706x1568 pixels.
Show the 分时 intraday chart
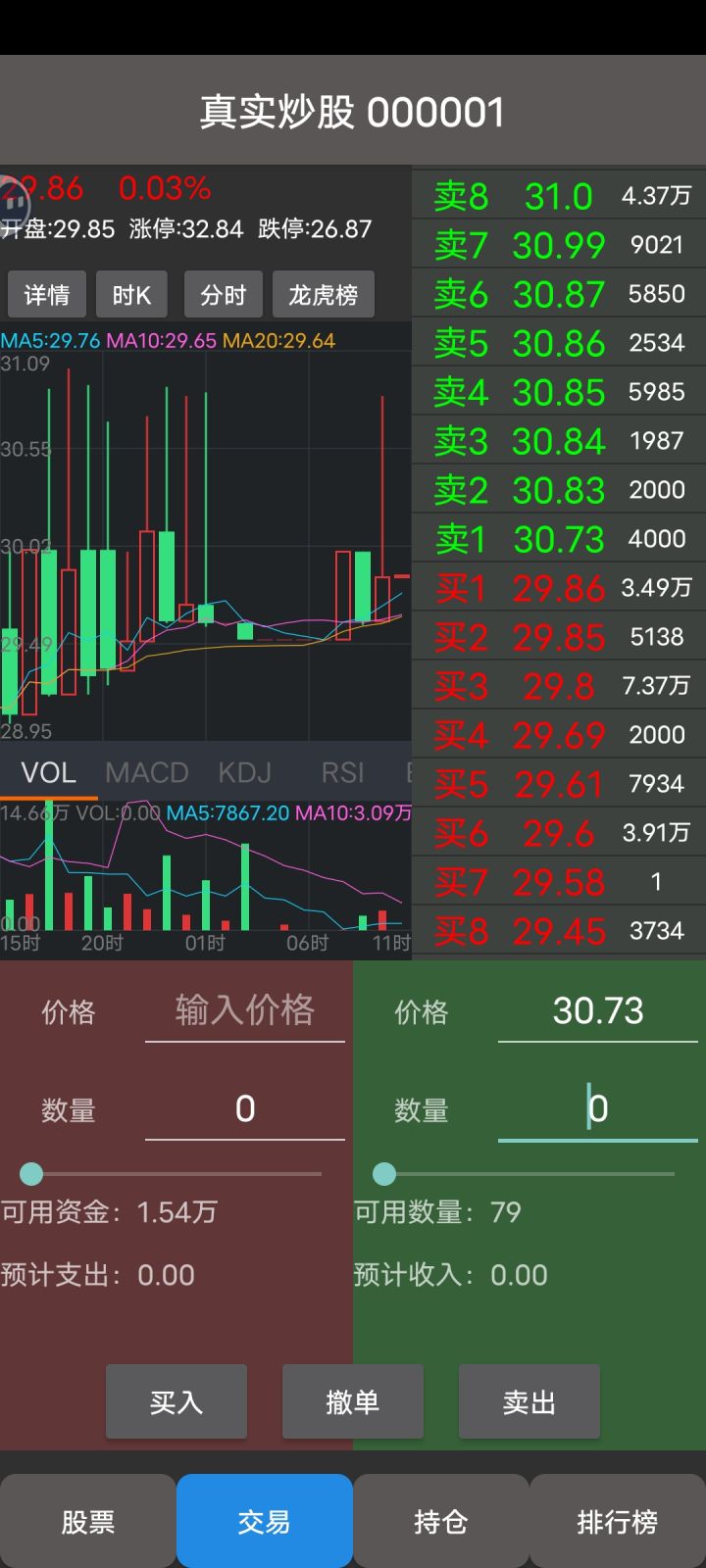223,295
